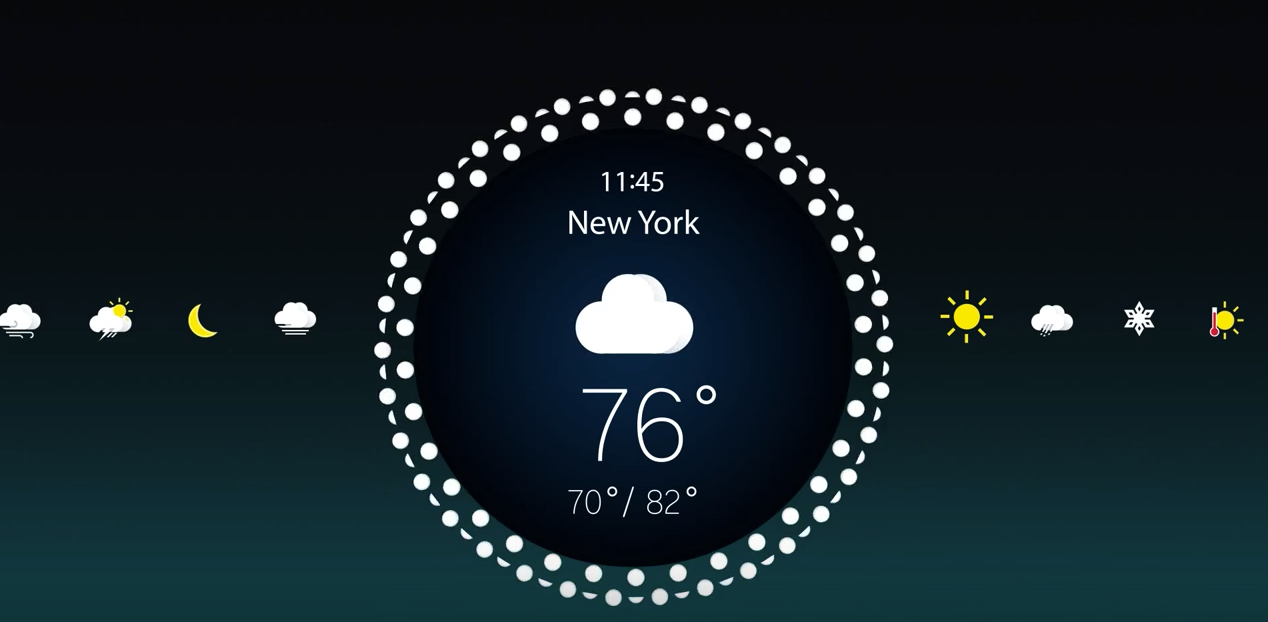1268x622 pixels.
Task: Pick the foggy cloud weather icon
Action: point(295,319)
